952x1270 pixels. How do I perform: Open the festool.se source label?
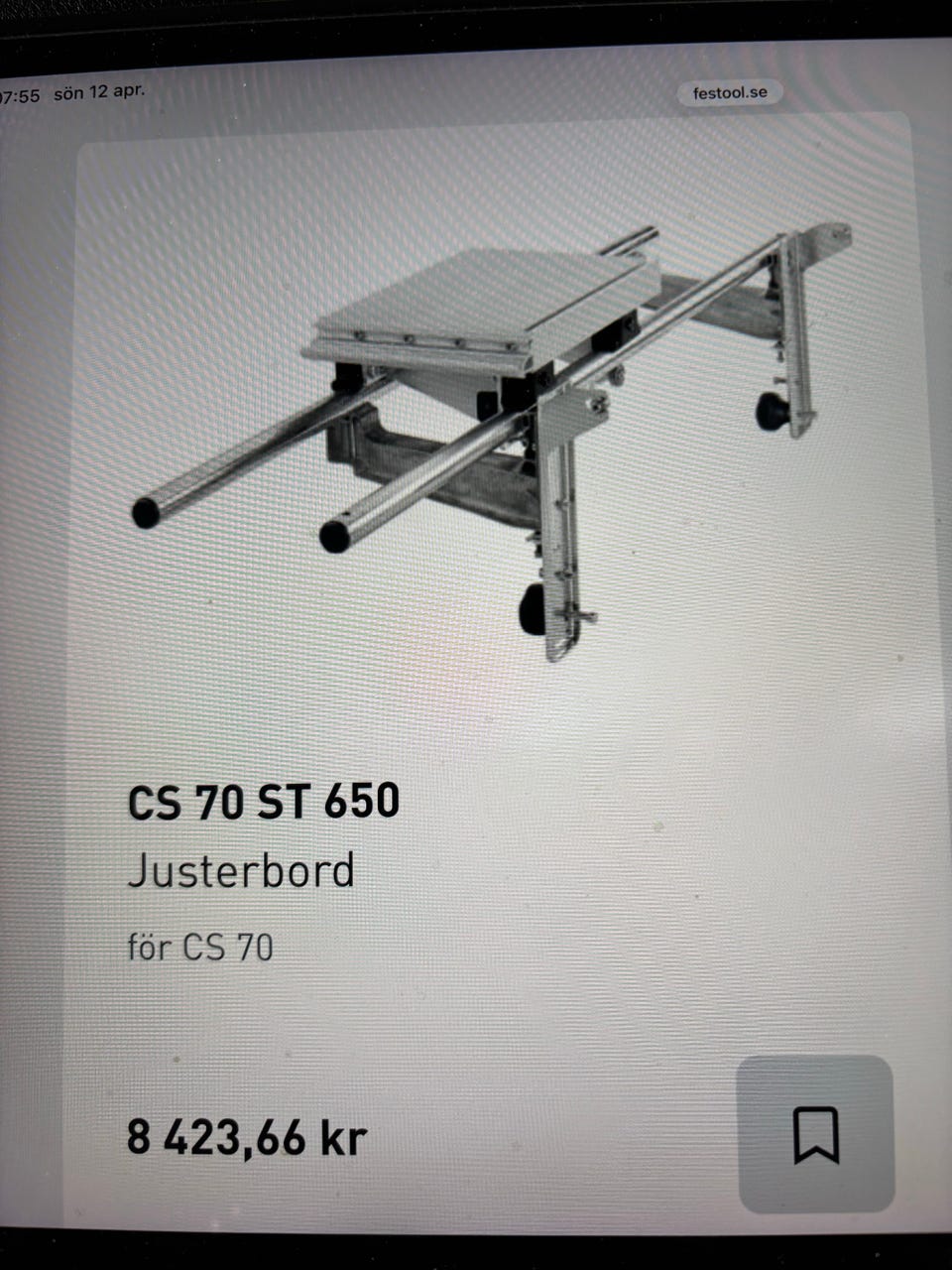coord(731,92)
